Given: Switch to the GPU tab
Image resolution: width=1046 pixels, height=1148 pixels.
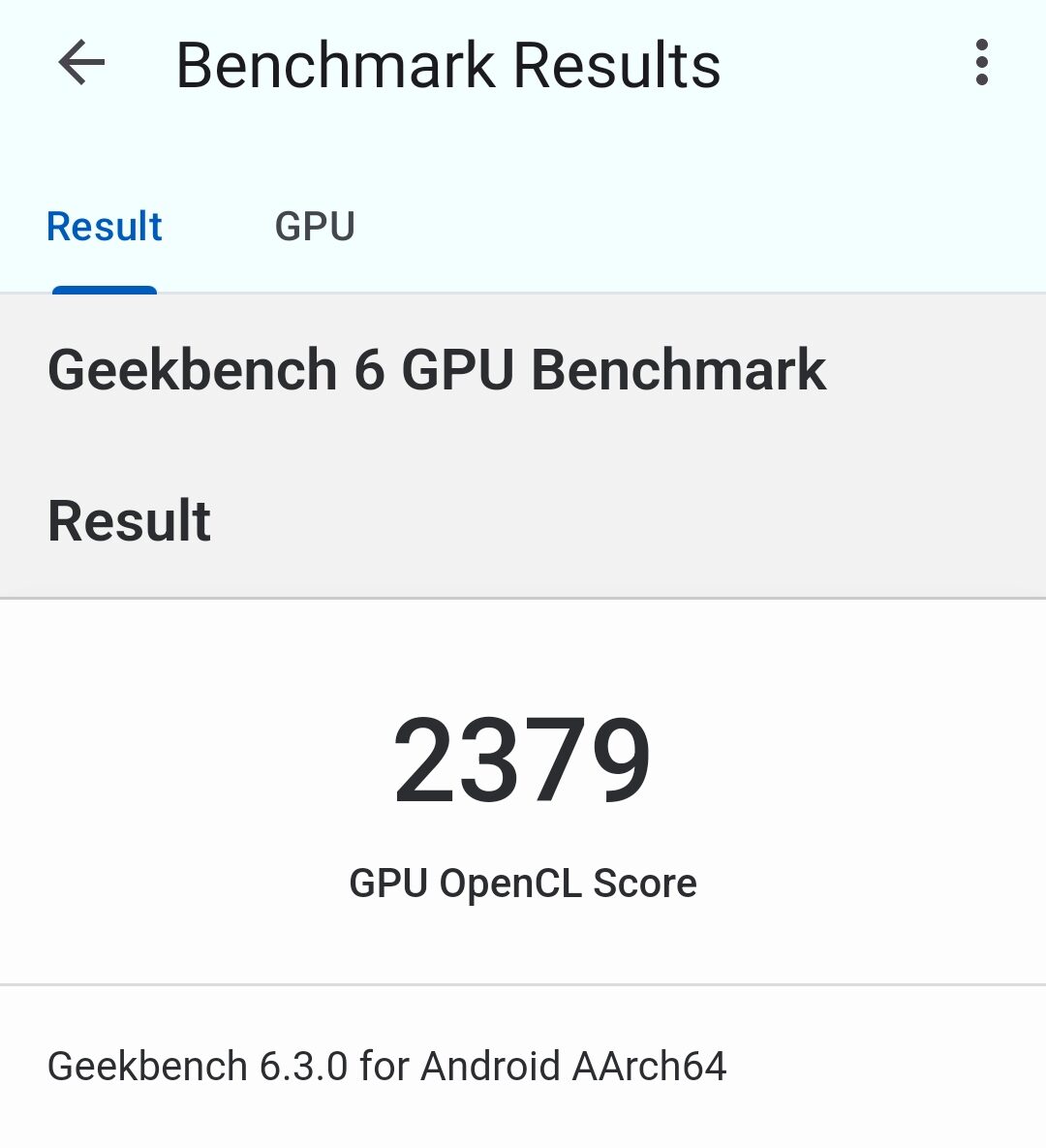Looking at the screenshot, I should click(315, 227).
